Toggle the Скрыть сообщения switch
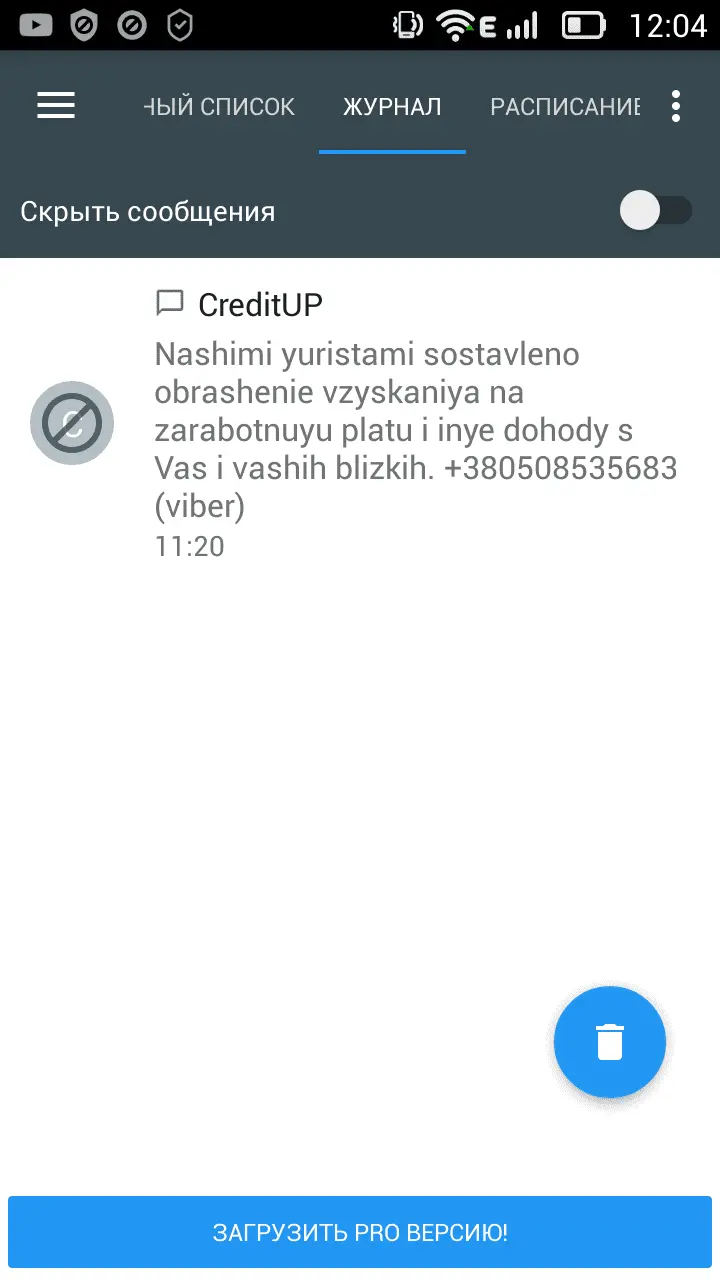Viewport: 720px width, 1280px height. coord(655,211)
